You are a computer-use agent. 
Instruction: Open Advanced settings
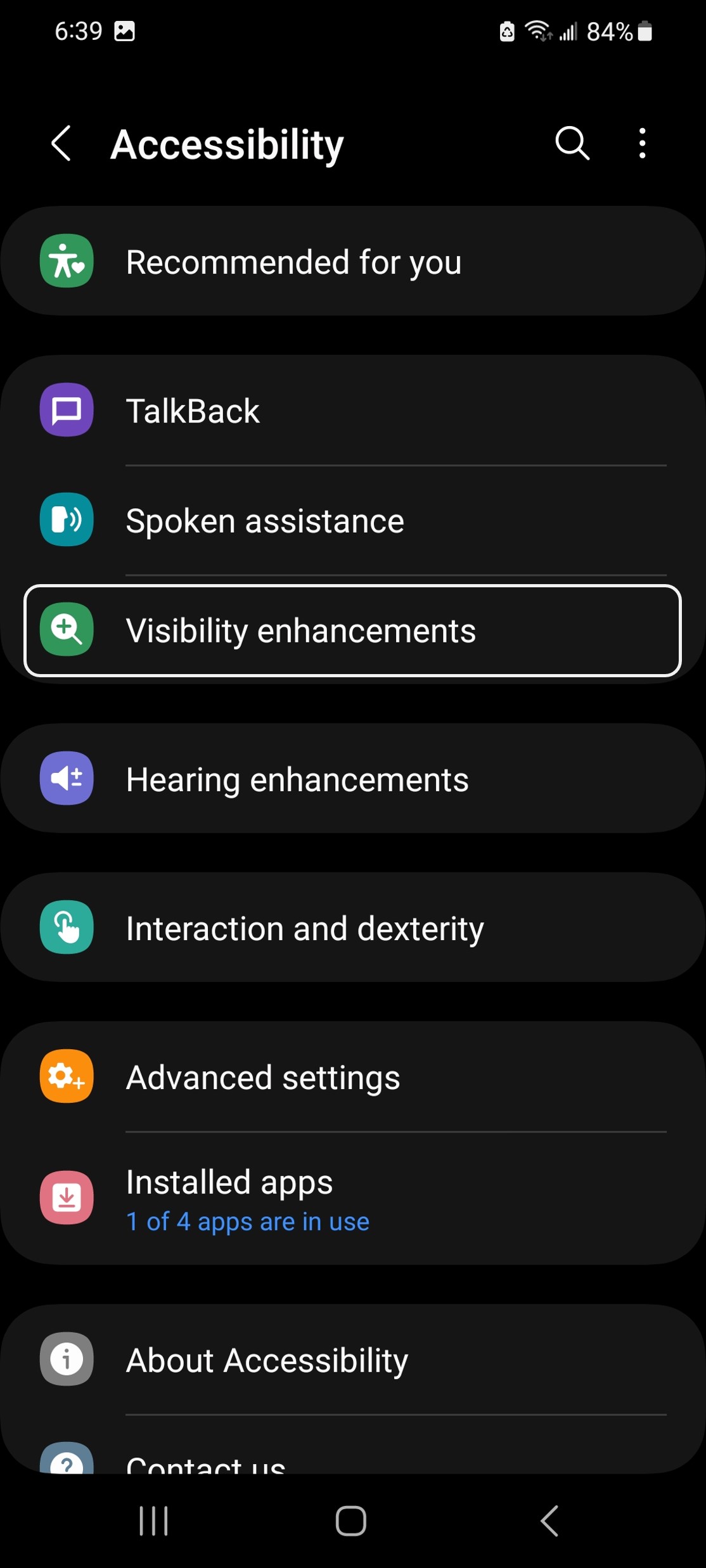(353, 1076)
